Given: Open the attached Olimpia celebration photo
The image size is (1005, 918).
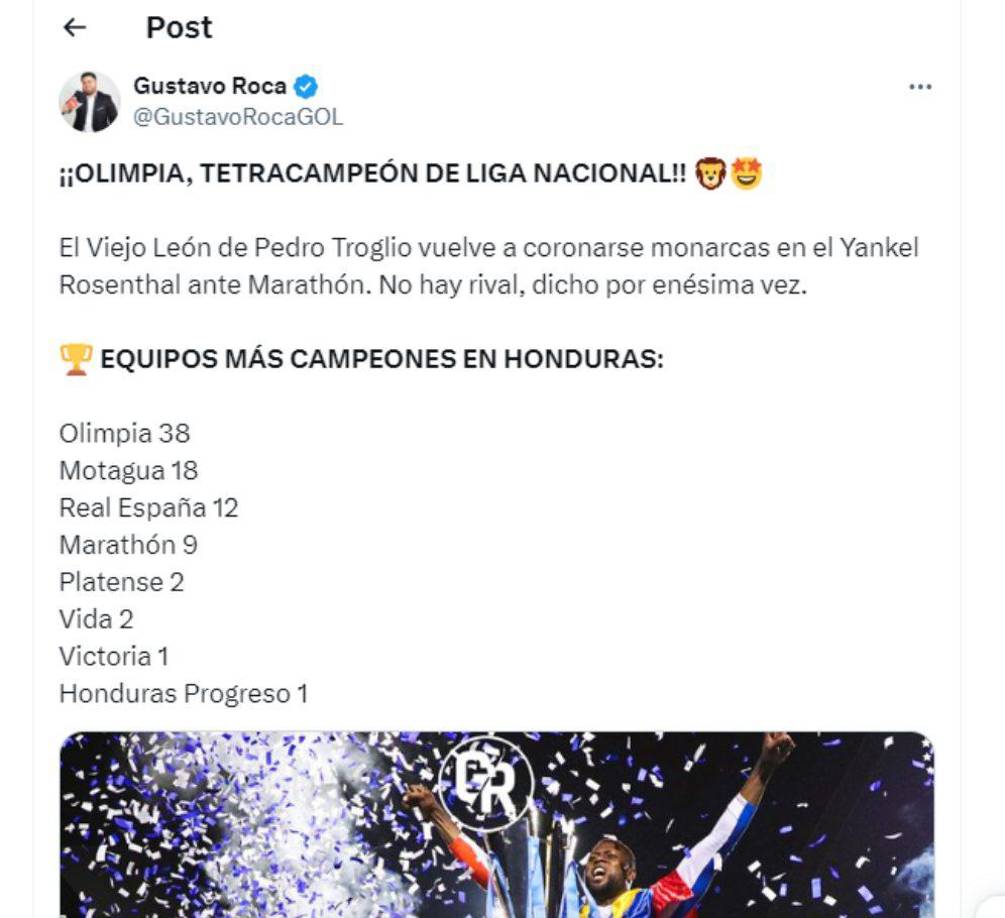Looking at the screenshot, I should [x=496, y=825].
